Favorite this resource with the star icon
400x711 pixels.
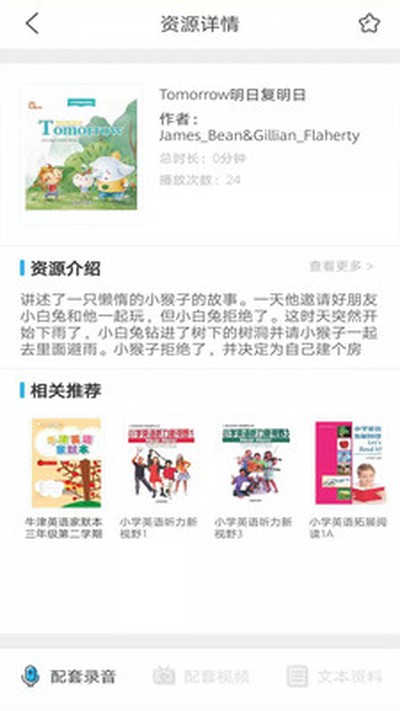point(369,23)
